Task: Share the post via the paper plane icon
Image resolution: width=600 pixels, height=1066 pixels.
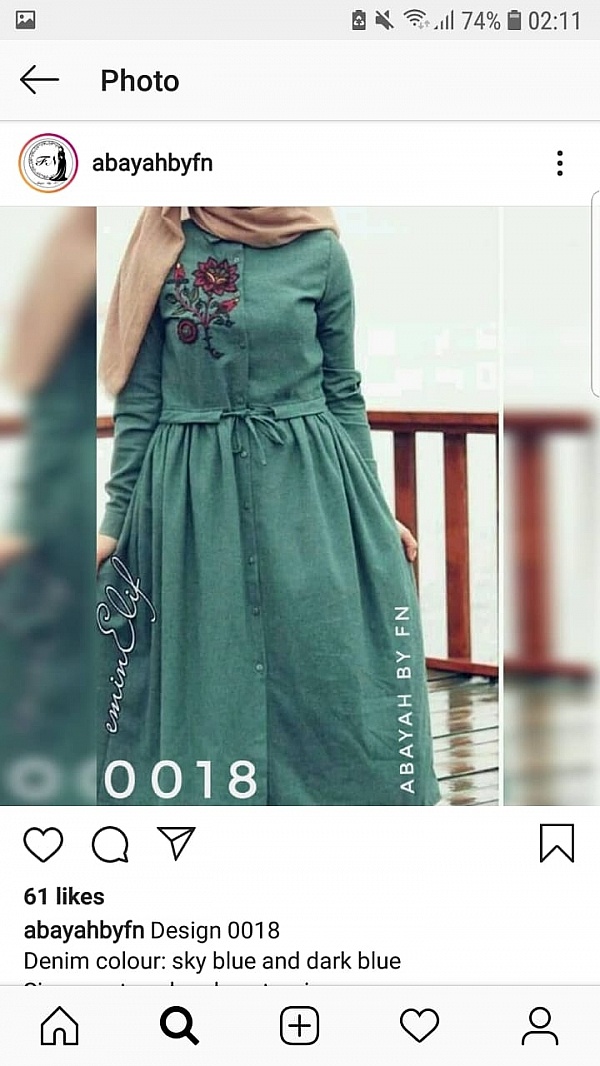Action: pos(176,843)
